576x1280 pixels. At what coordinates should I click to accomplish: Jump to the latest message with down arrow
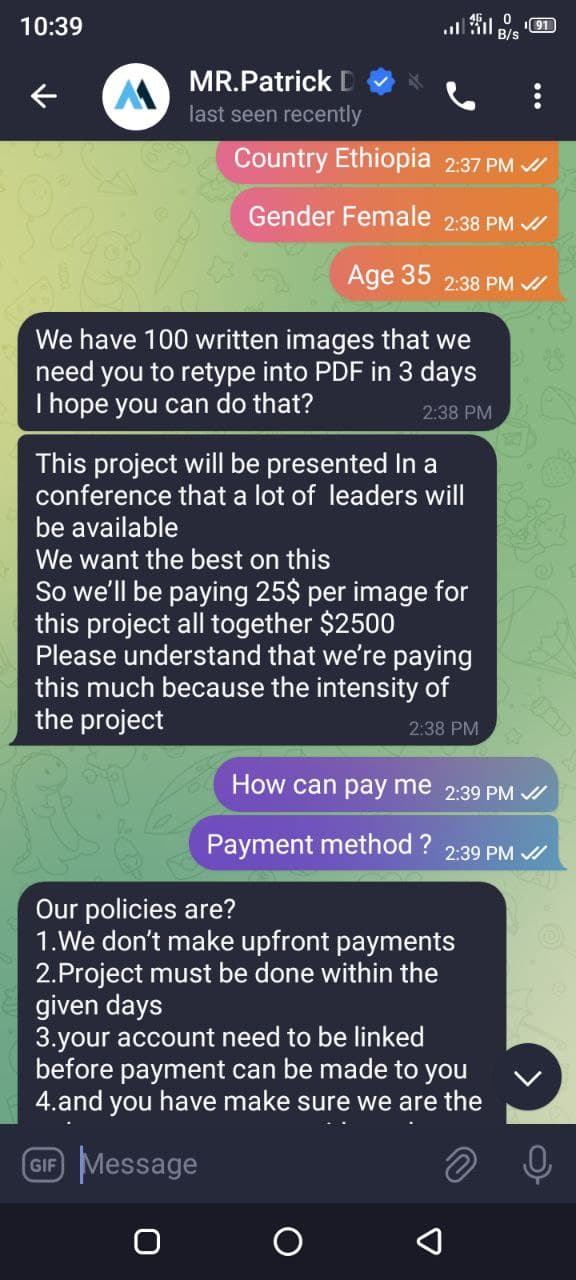coord(527,1078)
